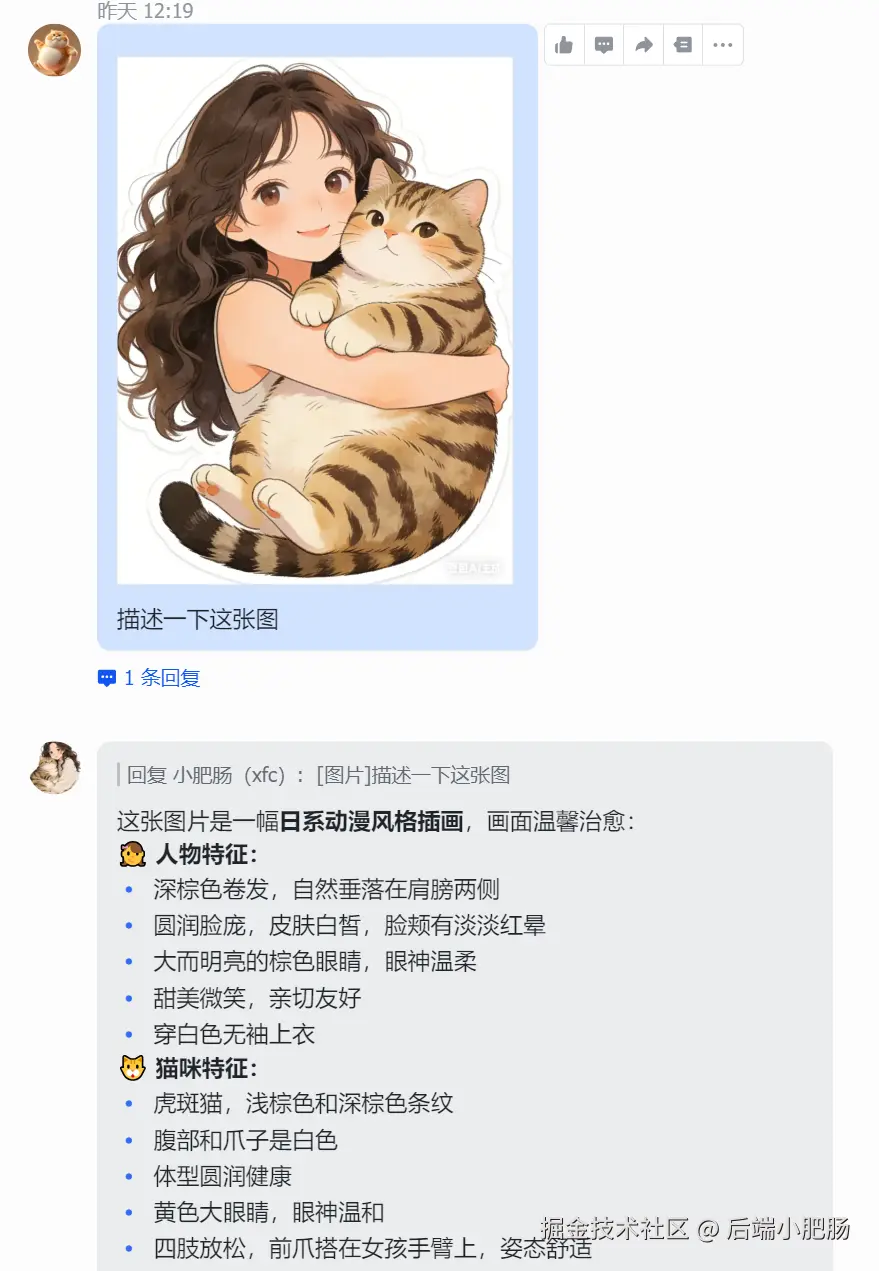The image size is (879, 1271).
Task: Open the replier's girl-with-cat avatar
Action: point(55,768)
